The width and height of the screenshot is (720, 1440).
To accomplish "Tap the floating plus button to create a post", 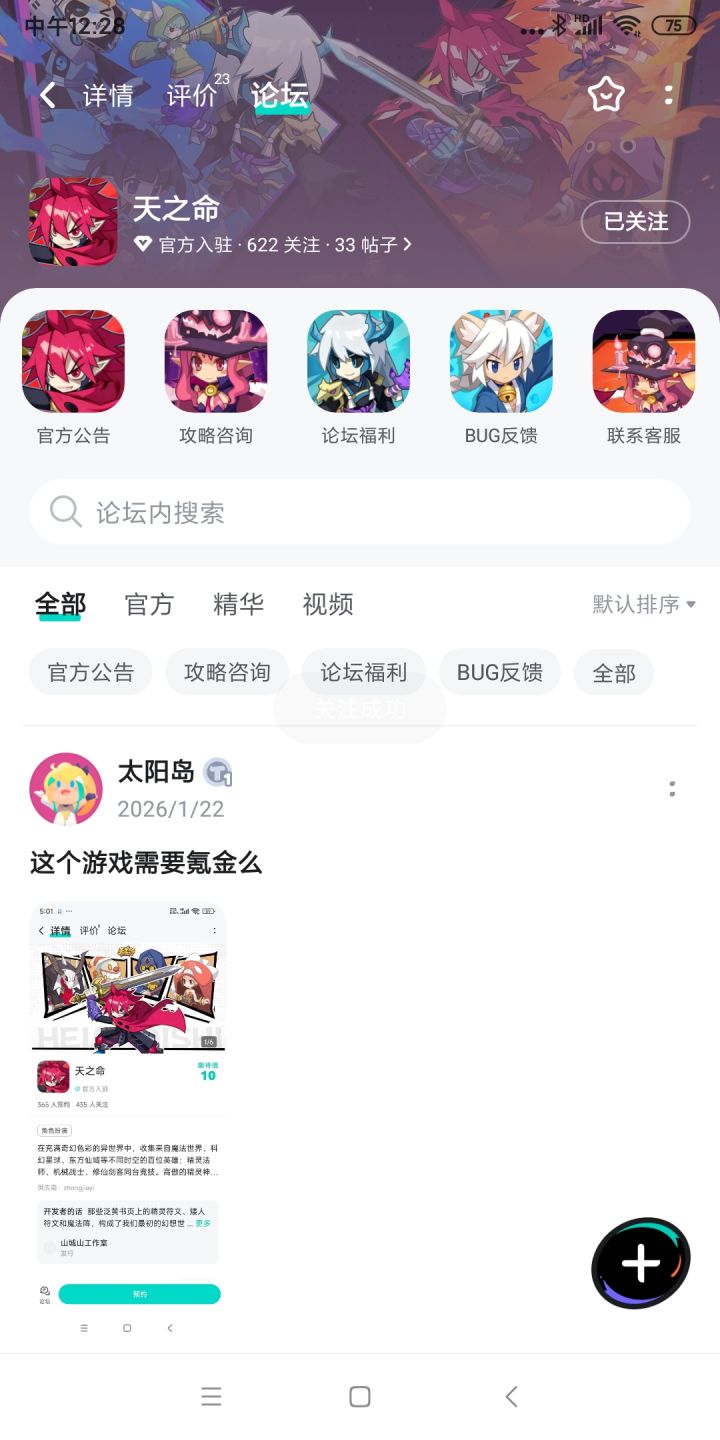I will point(639,1262).
